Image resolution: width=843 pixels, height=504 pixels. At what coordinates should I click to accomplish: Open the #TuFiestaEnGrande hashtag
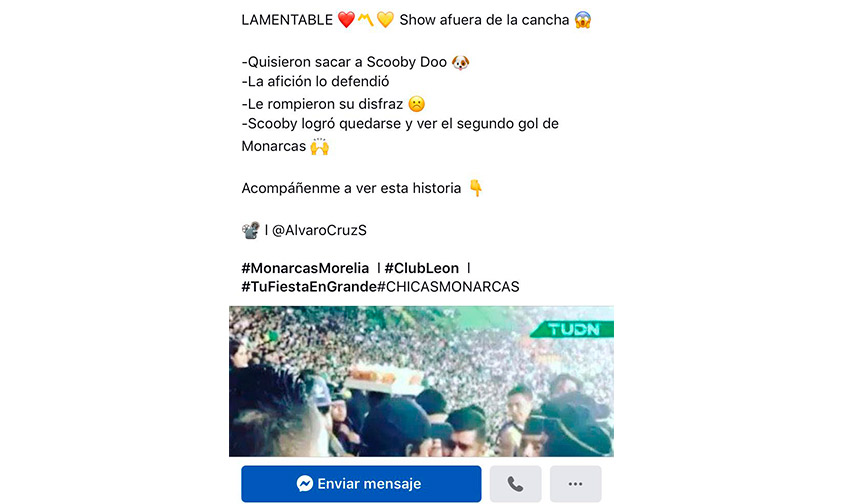click(309, 287)
